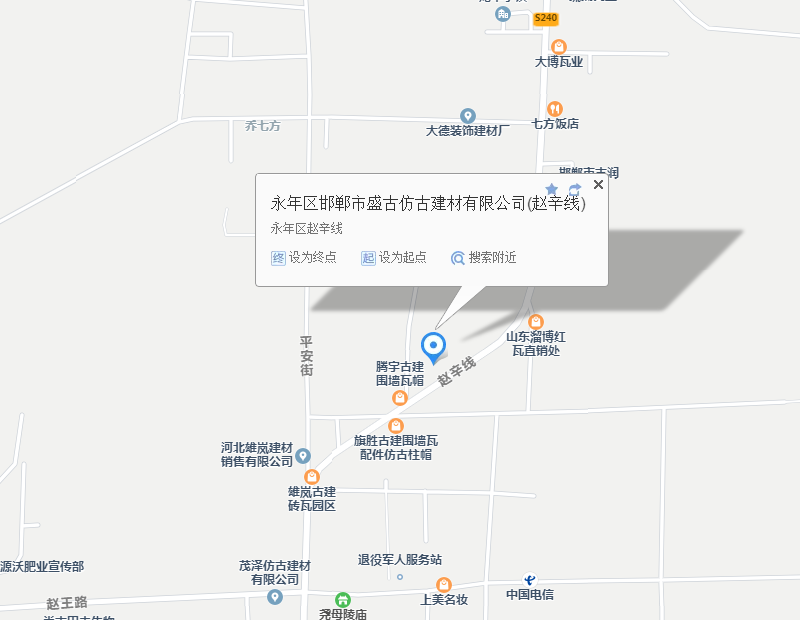
Task: Select the 大博瓦业 map marker
Action: (x=559, y=46)
